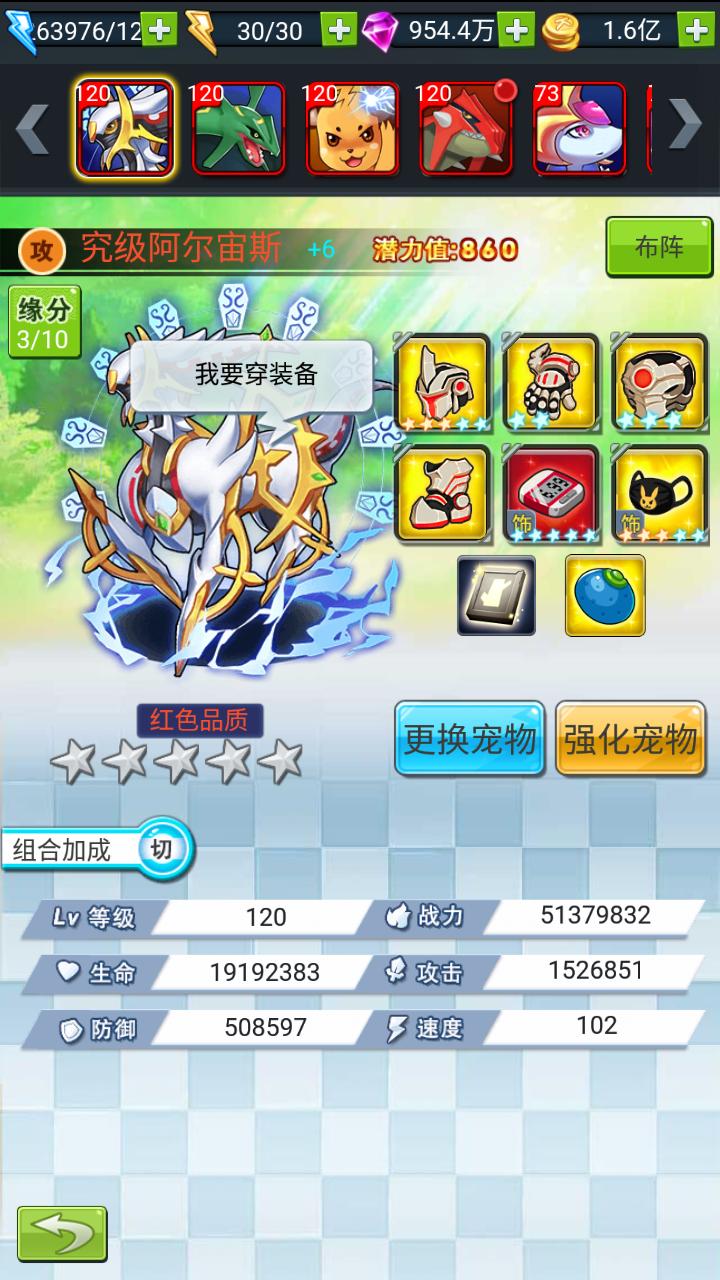Tap the green back arrow button
Image resolution: width=720 pixels, height=1280 pixels.
pos(62,1233)
